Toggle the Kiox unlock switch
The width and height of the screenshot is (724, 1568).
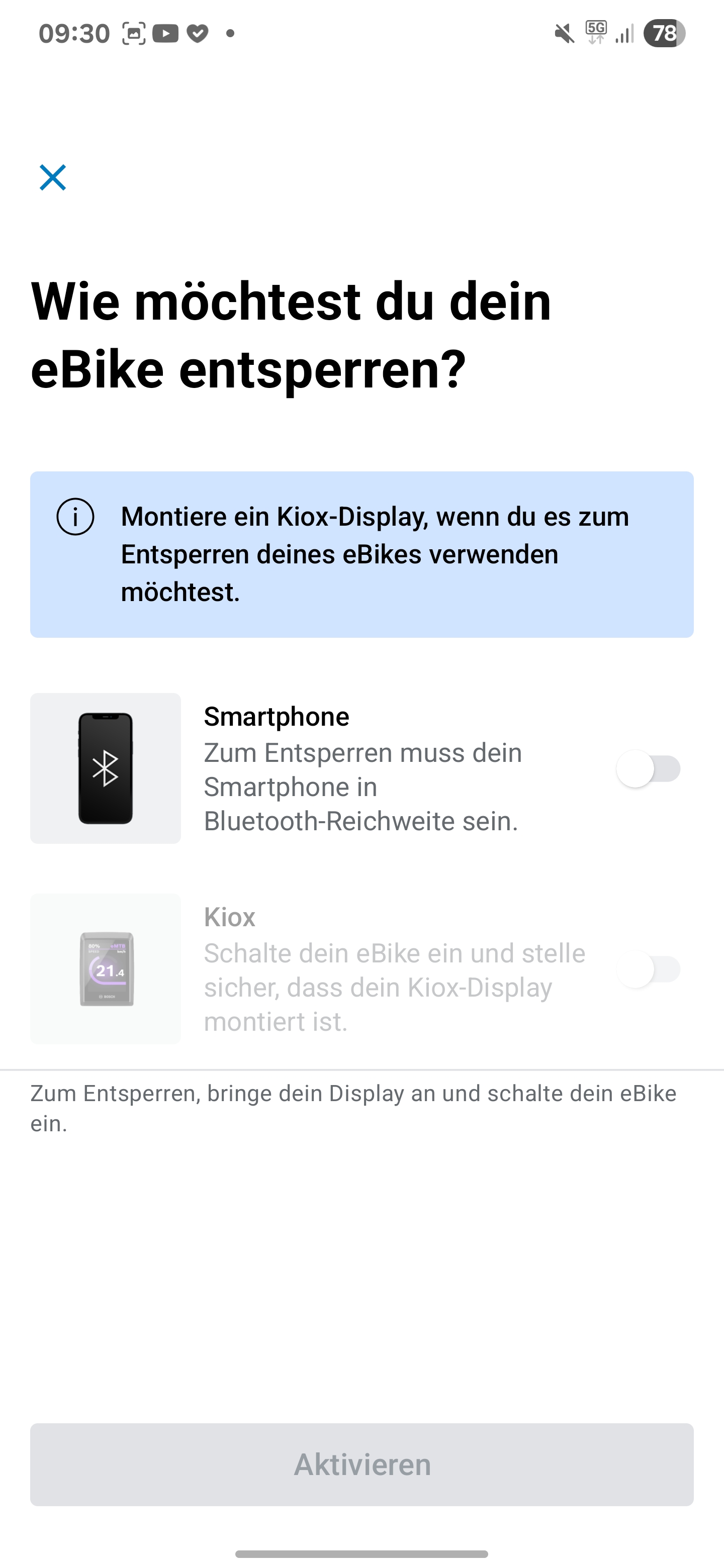(x=648, y=969)
